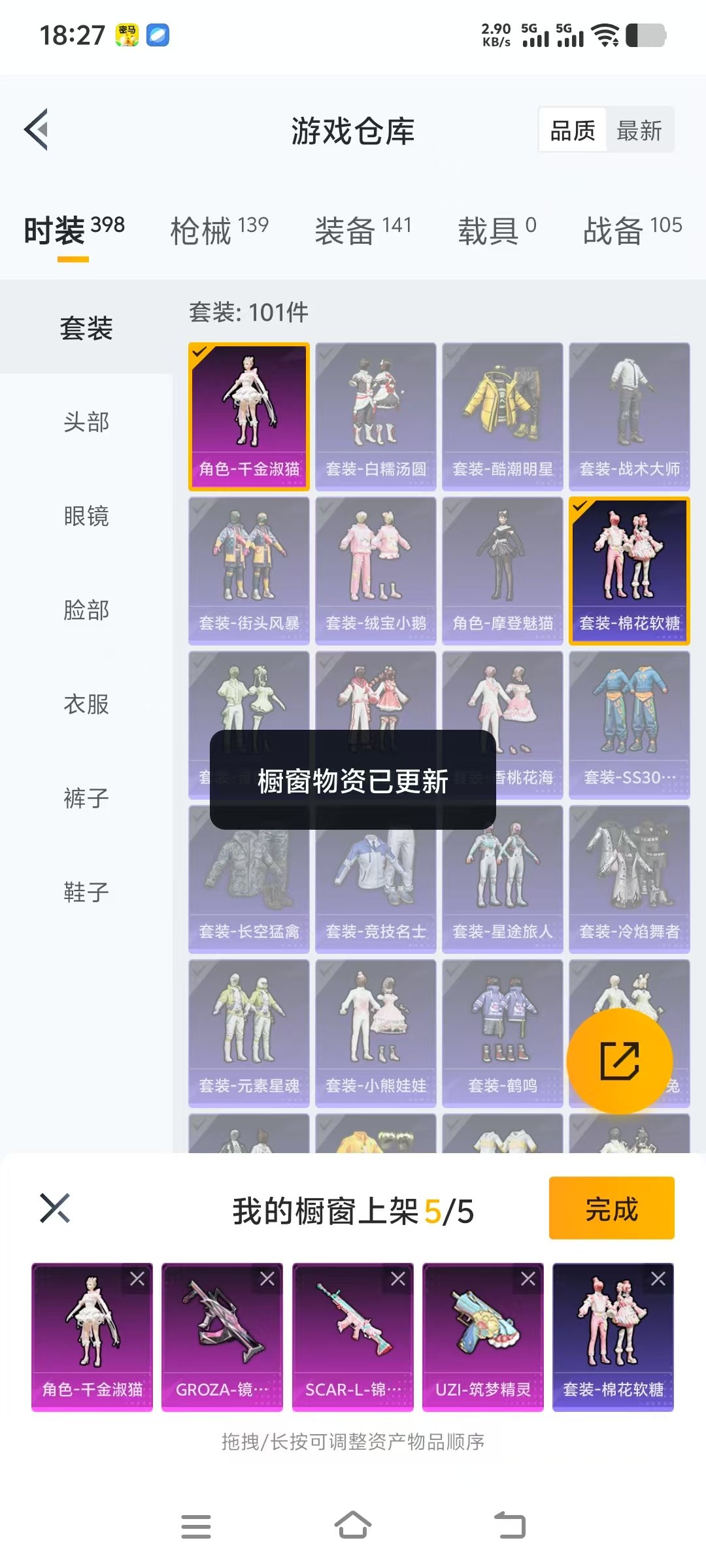
Task: Remove UZI-筑梦精灵 from showcase
Action: click(528, 1279)
